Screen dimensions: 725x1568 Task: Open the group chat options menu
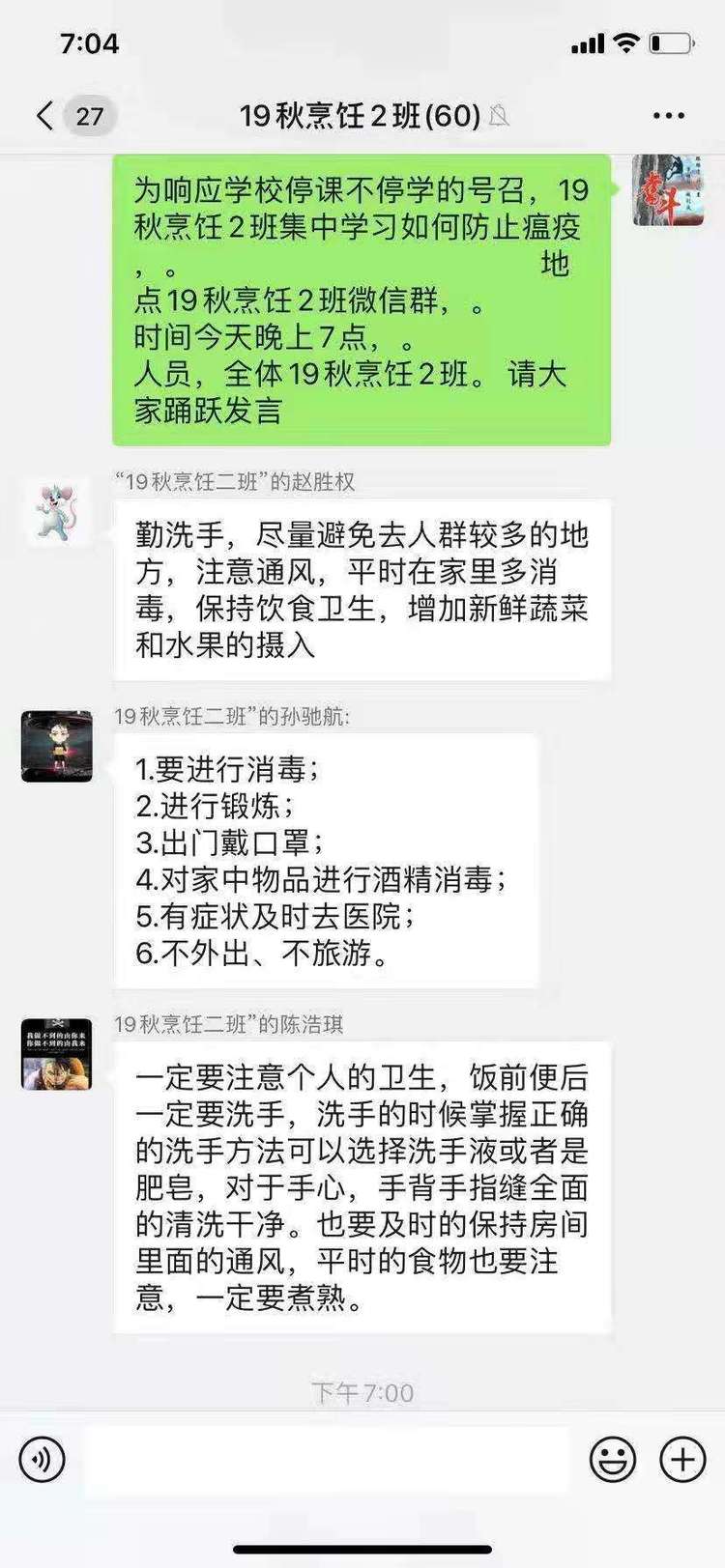pyautogui.click(x=668, y=117)
